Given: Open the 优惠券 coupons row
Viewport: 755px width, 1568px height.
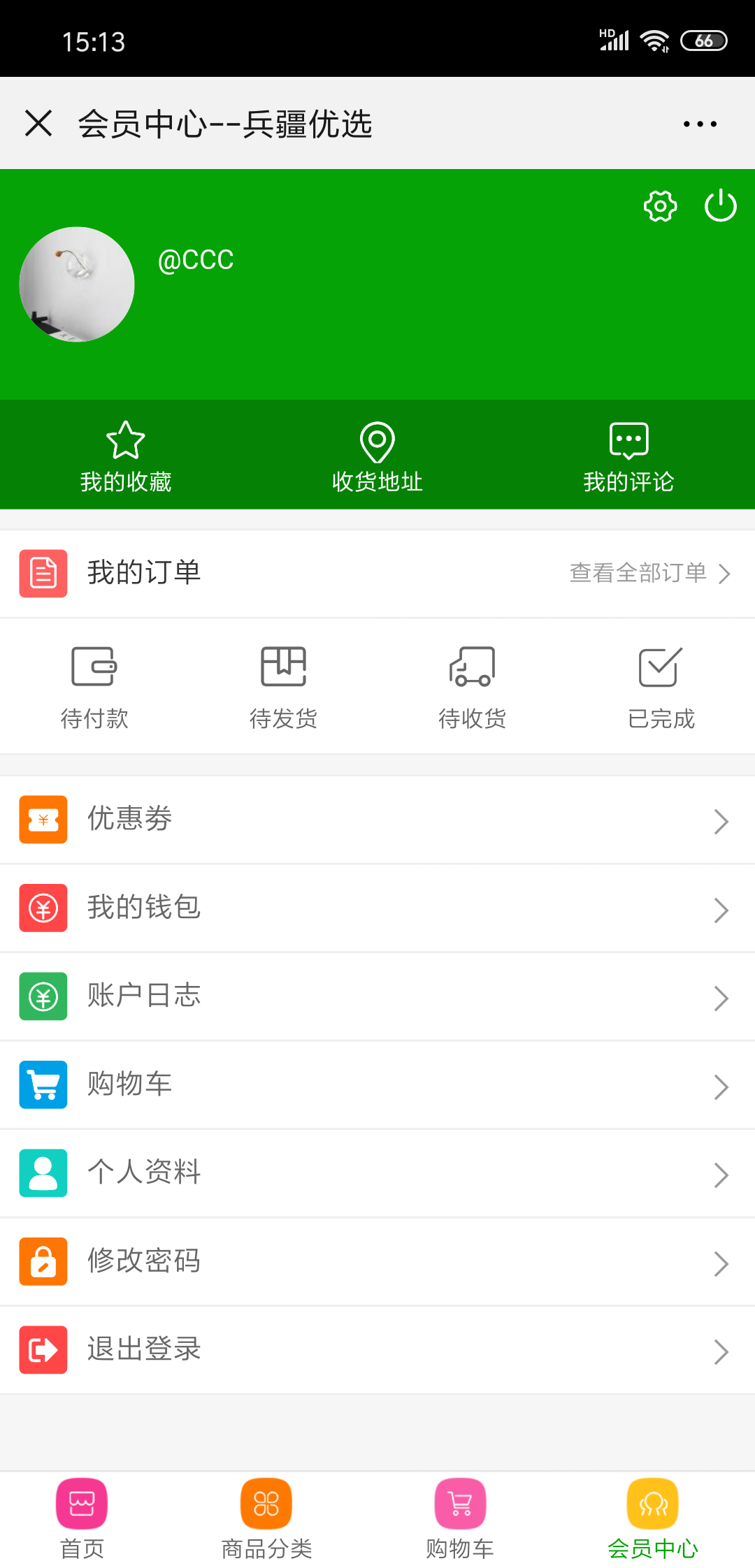Looking at the screenshot, I should 377,820.
